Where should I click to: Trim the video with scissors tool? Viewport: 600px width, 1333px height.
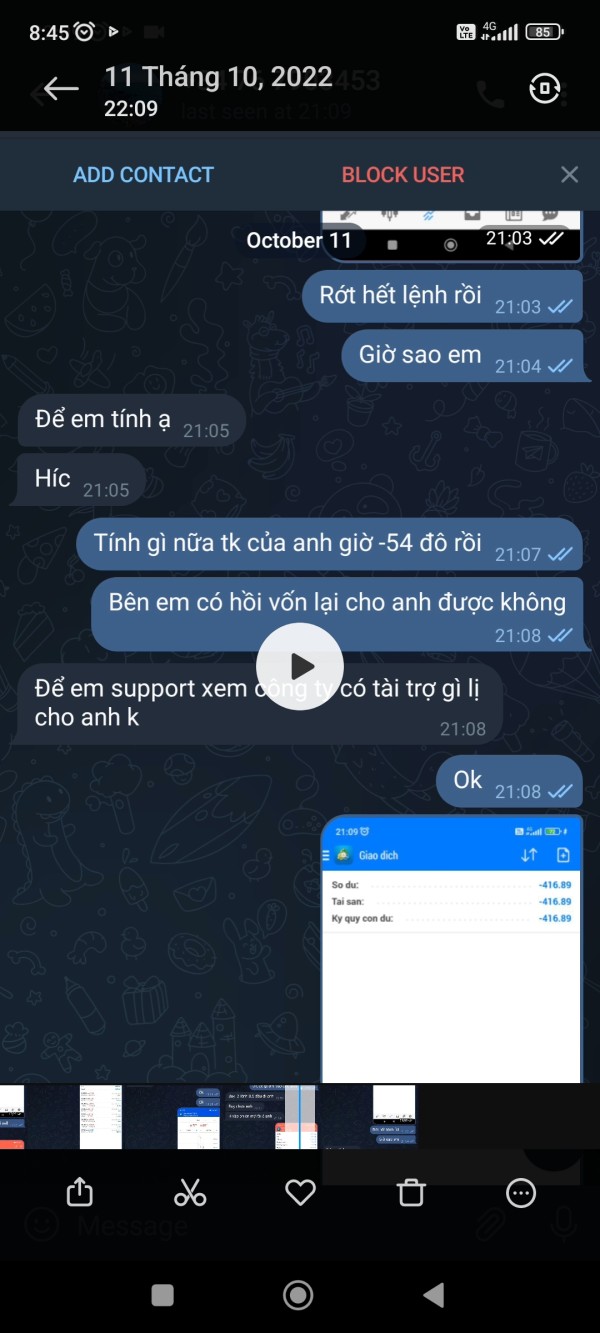point(190,1192)
